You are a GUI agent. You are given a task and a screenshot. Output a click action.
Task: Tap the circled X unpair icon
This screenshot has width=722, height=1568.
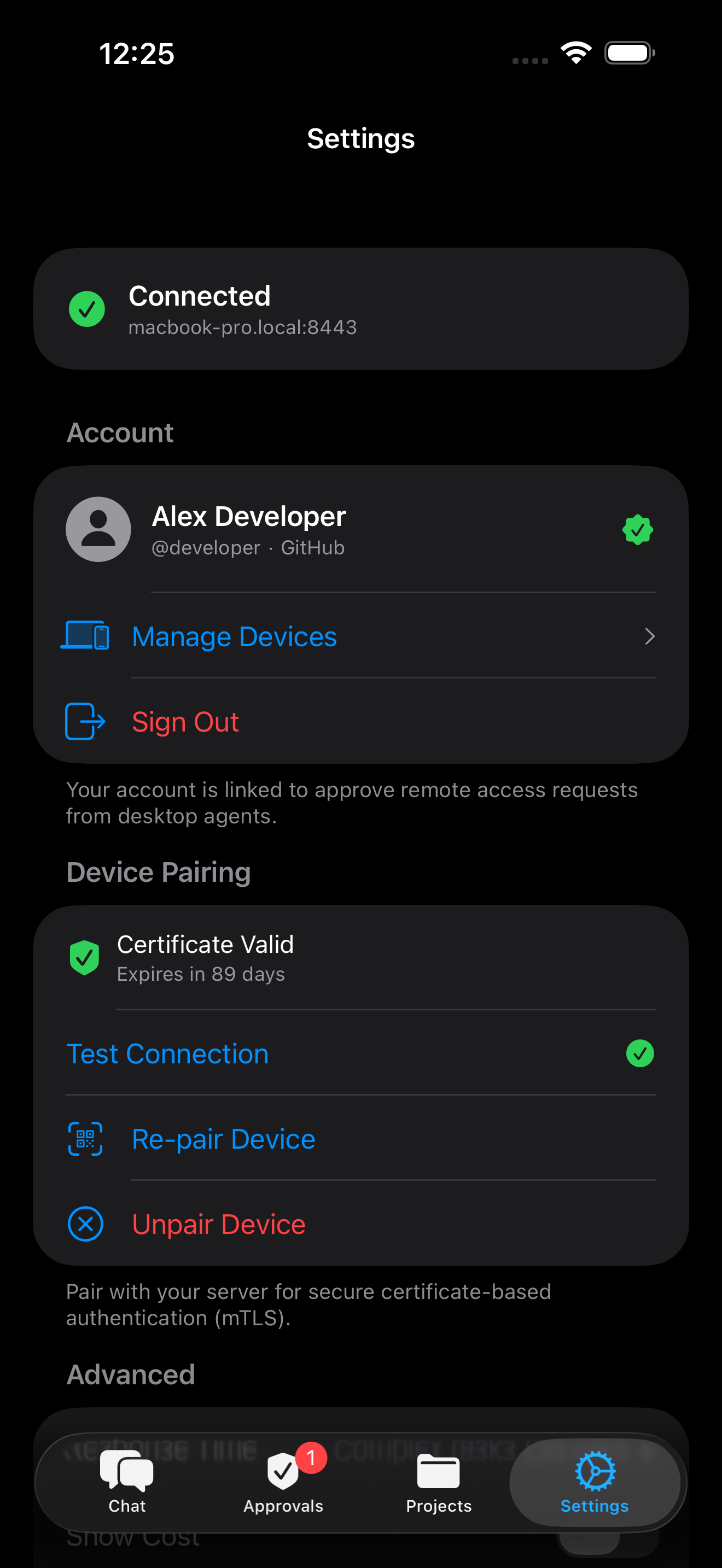pos(85,1224)
